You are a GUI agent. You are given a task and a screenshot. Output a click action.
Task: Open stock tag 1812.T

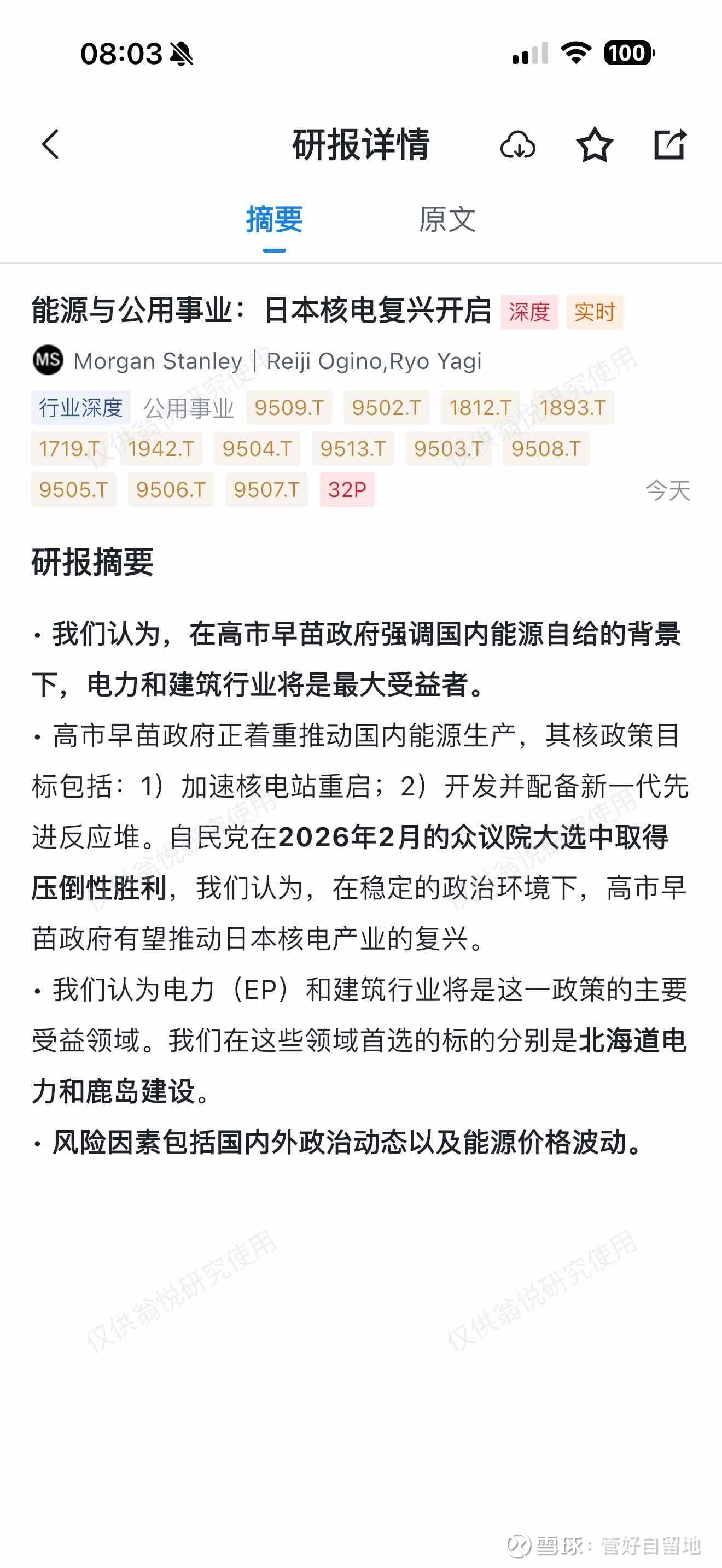(x=479, y=408)
